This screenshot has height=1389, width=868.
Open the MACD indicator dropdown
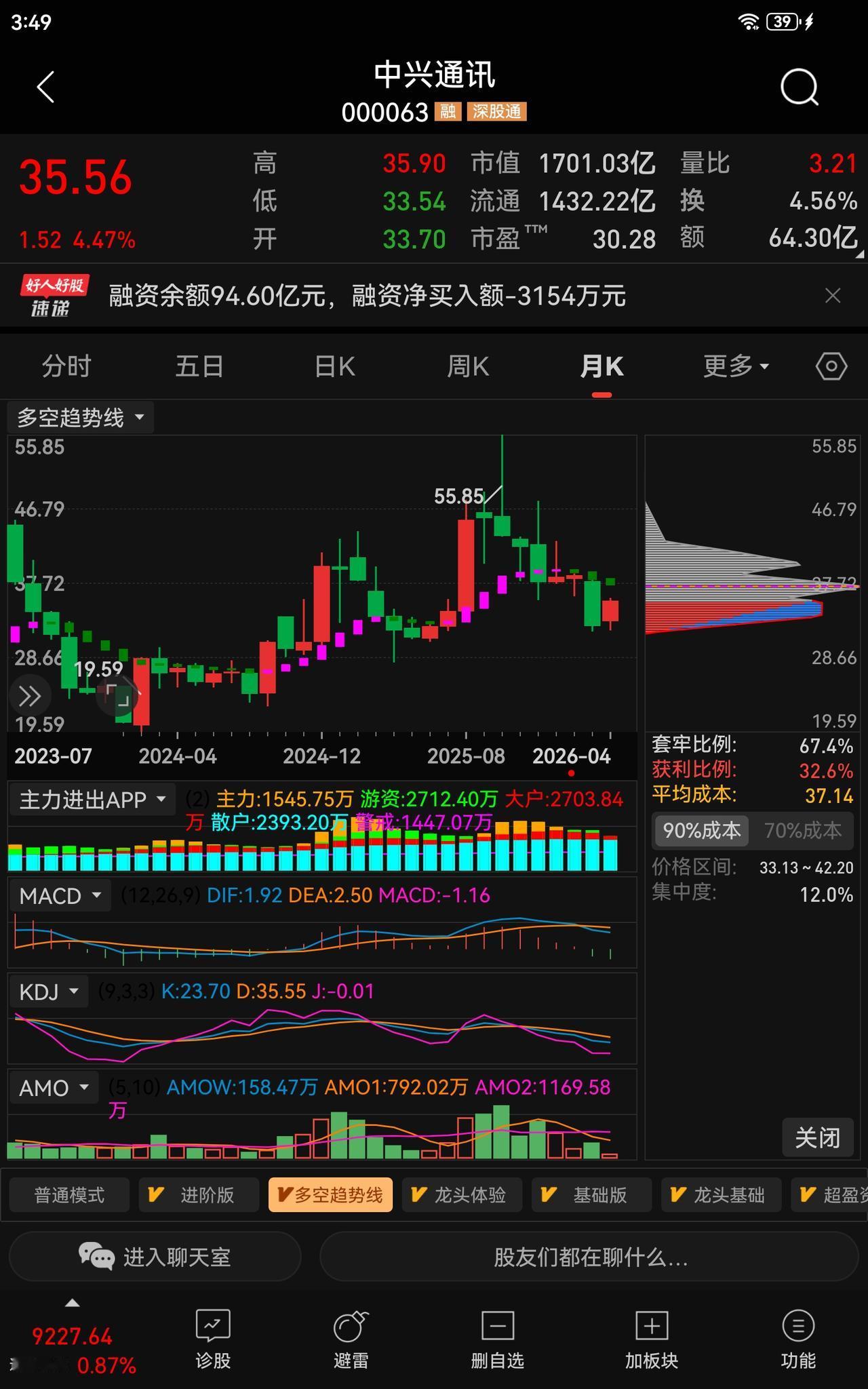pyautogui.click(x=60, y=895)
